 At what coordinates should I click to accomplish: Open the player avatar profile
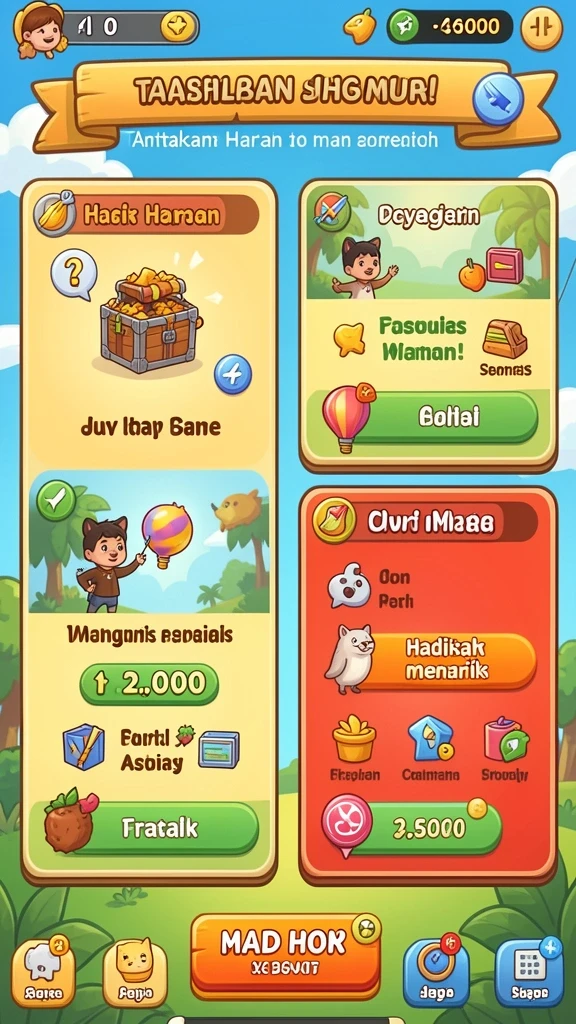pos(40,29)
